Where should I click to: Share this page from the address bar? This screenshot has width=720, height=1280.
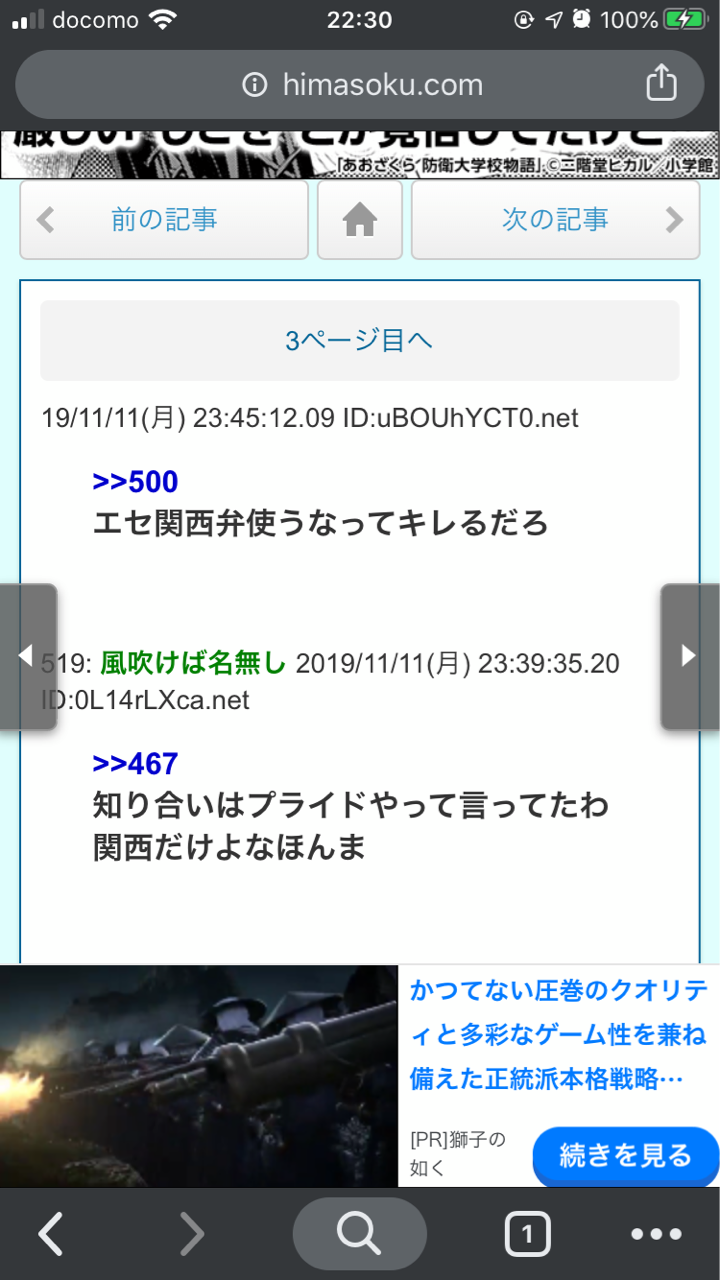coord(661,83)
